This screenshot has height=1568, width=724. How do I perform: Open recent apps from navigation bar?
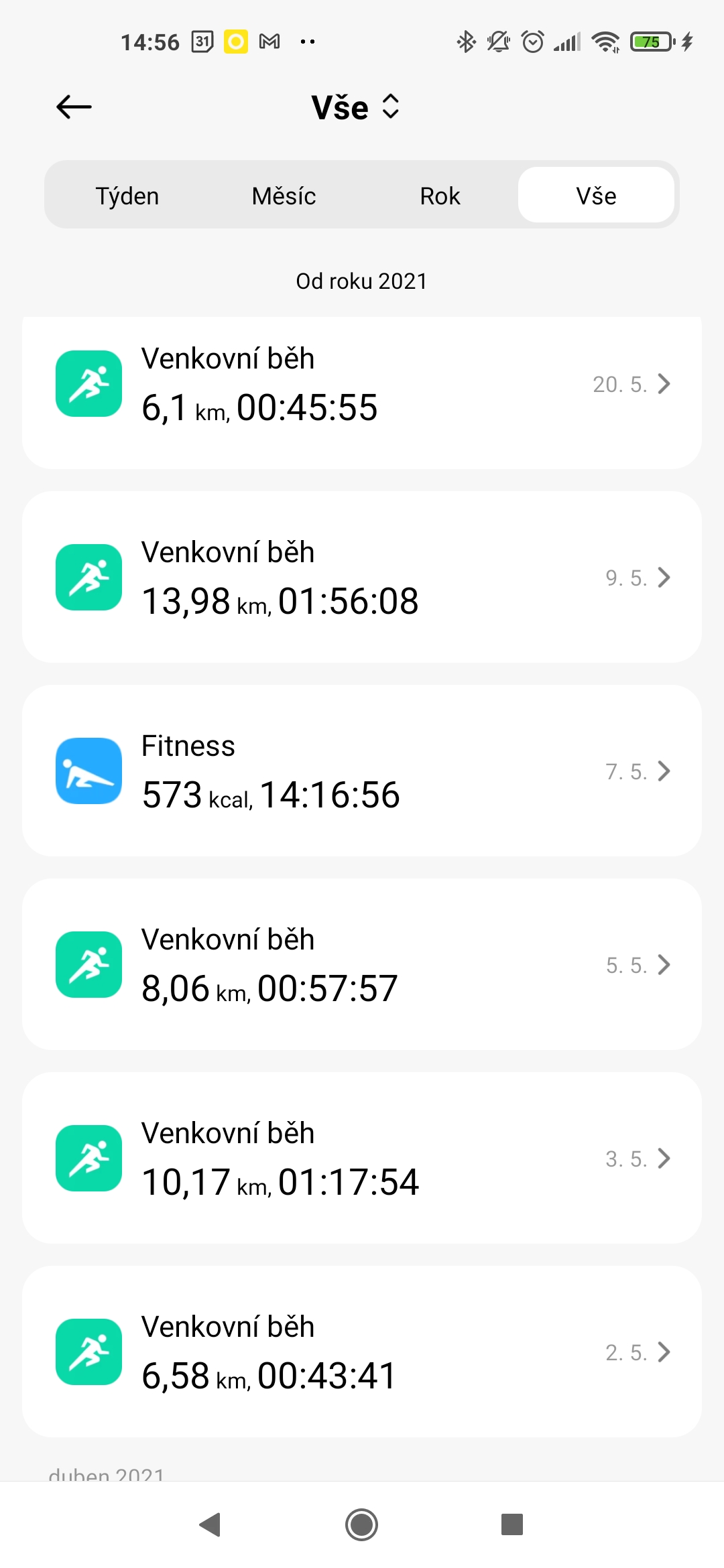pyautogui.click(x=512, y=1524)
